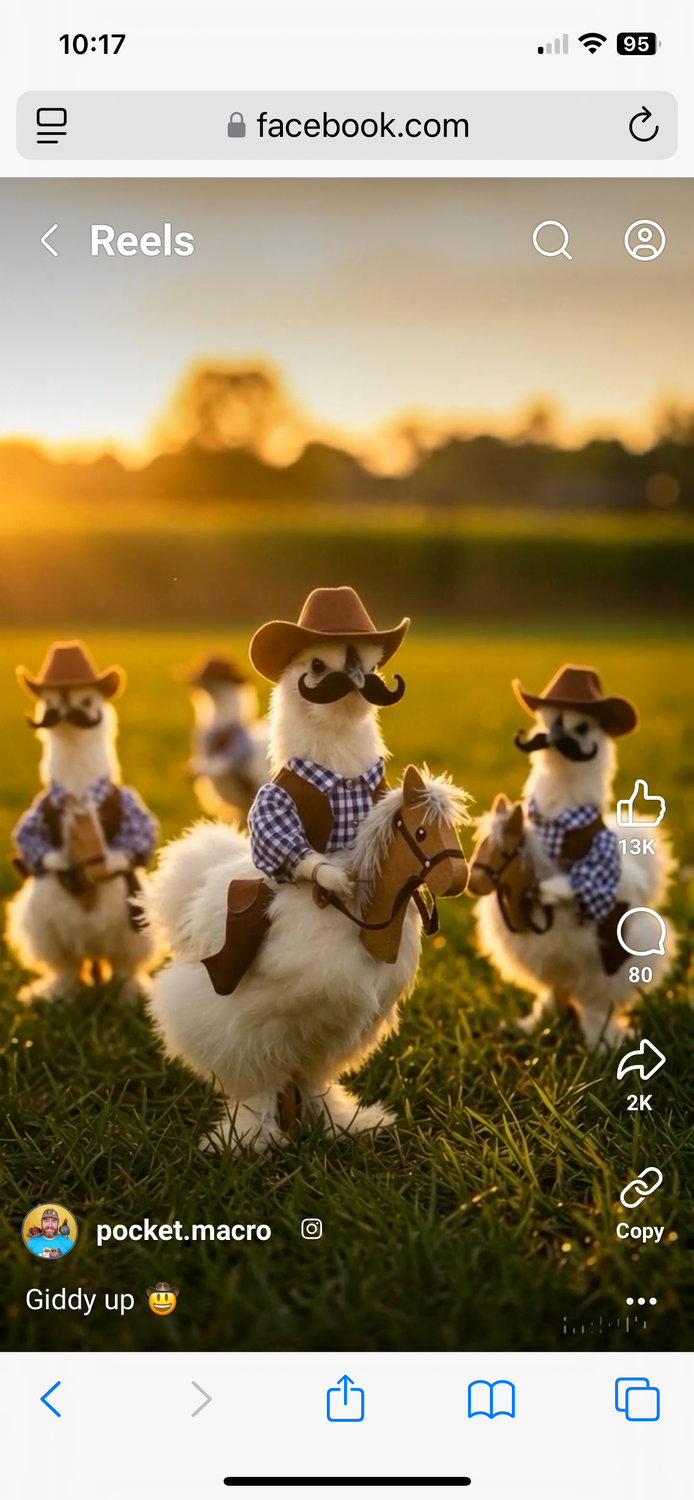
Task: Like this reel
Action: pos(640,804)
